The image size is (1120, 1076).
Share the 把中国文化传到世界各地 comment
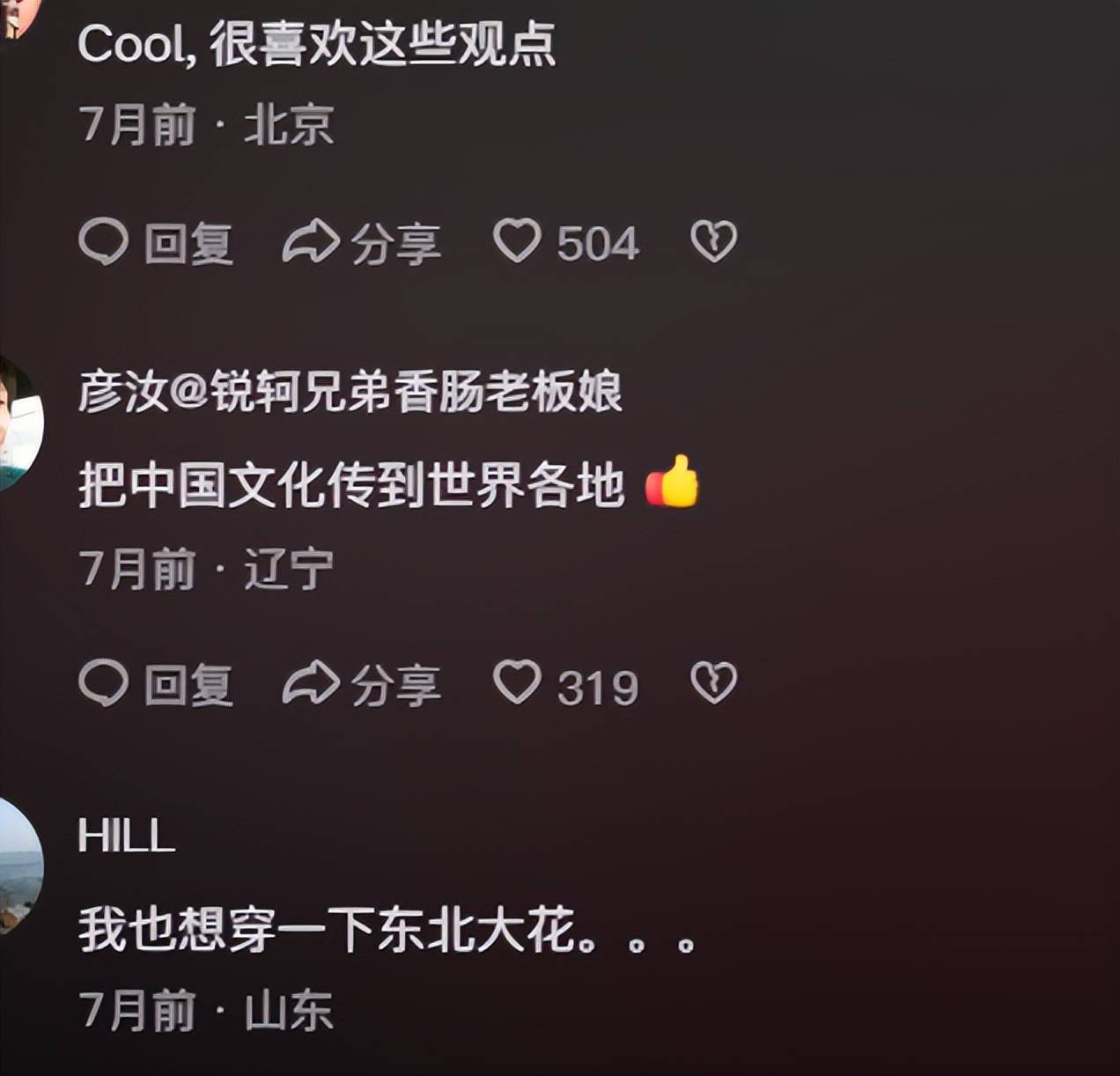361,684
